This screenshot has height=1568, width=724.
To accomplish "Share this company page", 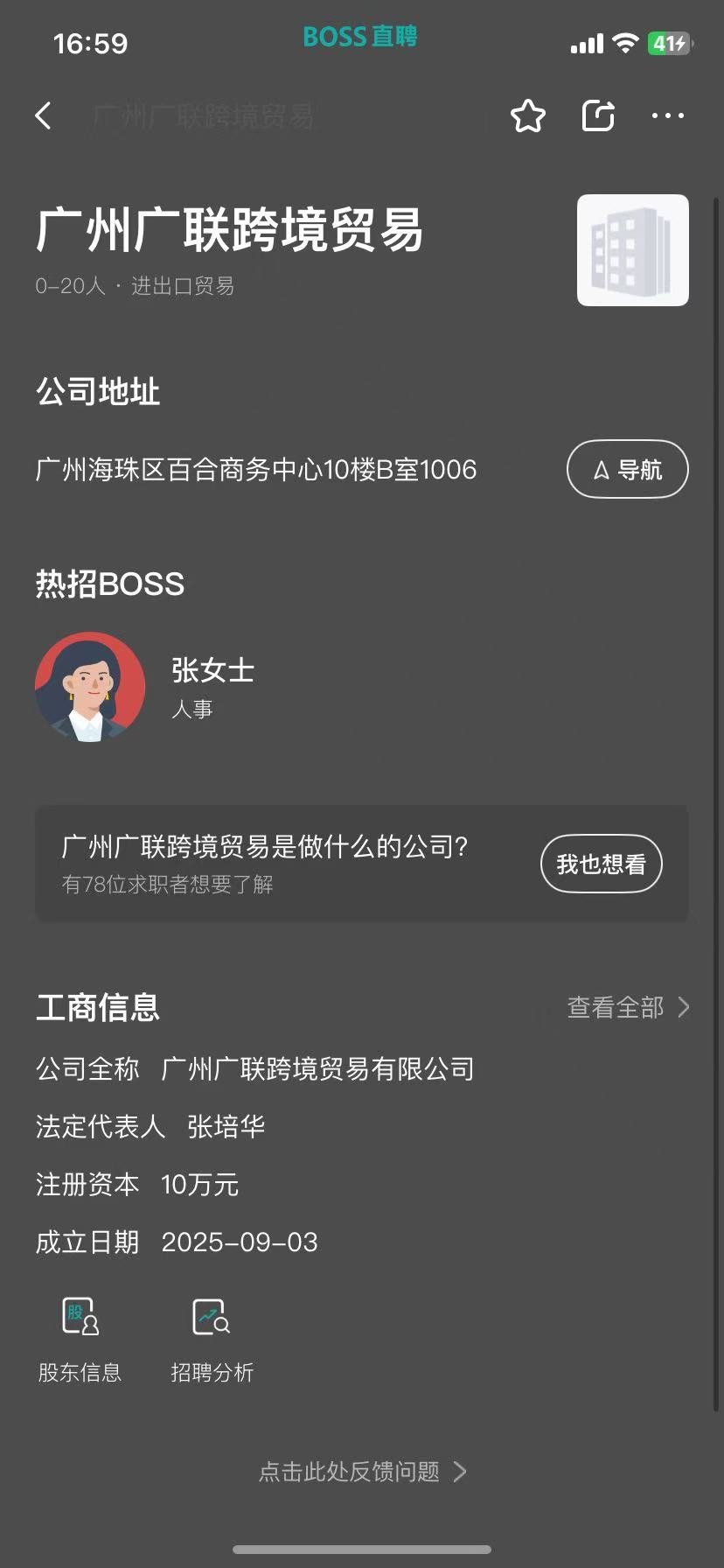I will pos(598,115).
